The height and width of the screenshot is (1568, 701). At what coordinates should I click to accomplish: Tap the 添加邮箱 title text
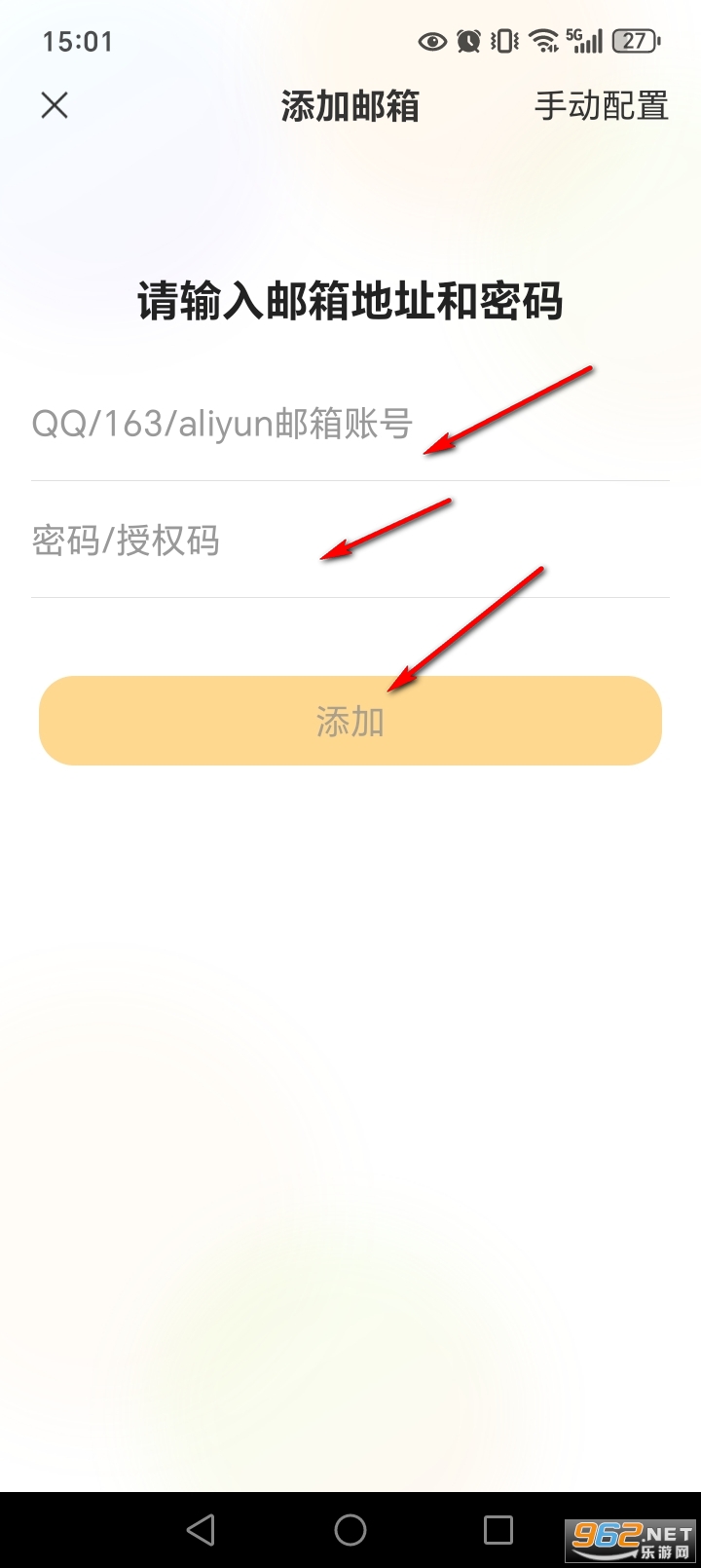click(350, 107)
